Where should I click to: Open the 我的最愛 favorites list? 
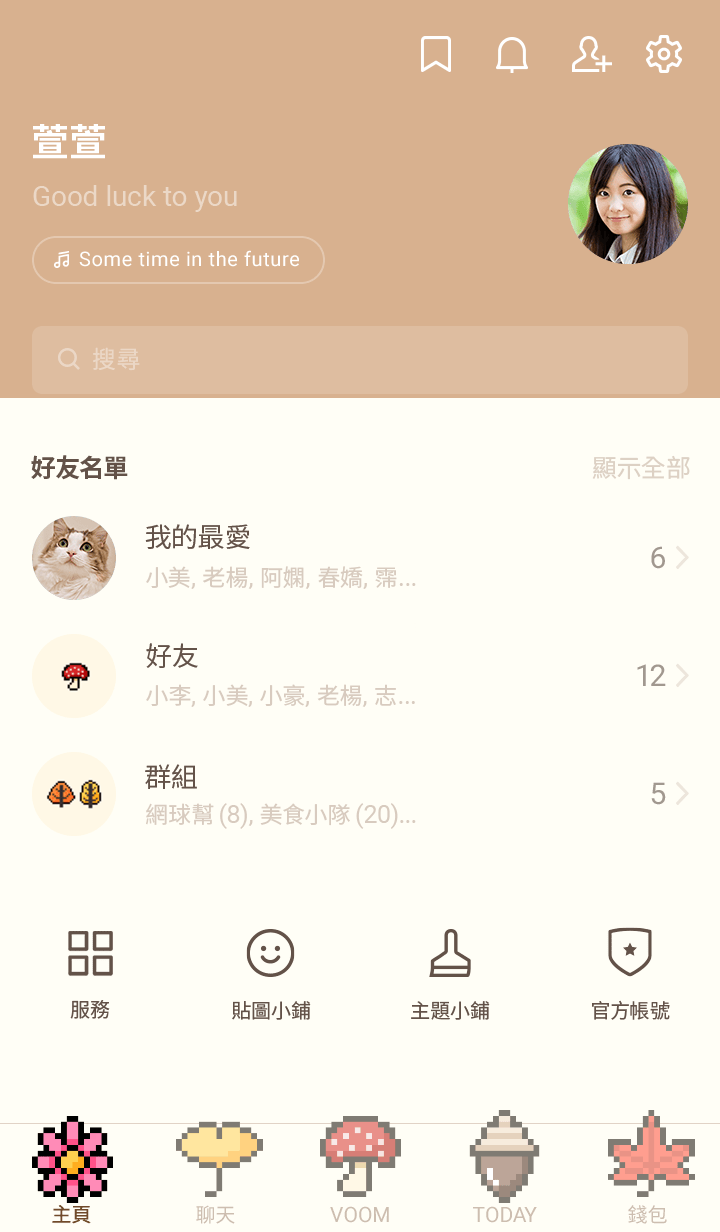tap(360, 557)
